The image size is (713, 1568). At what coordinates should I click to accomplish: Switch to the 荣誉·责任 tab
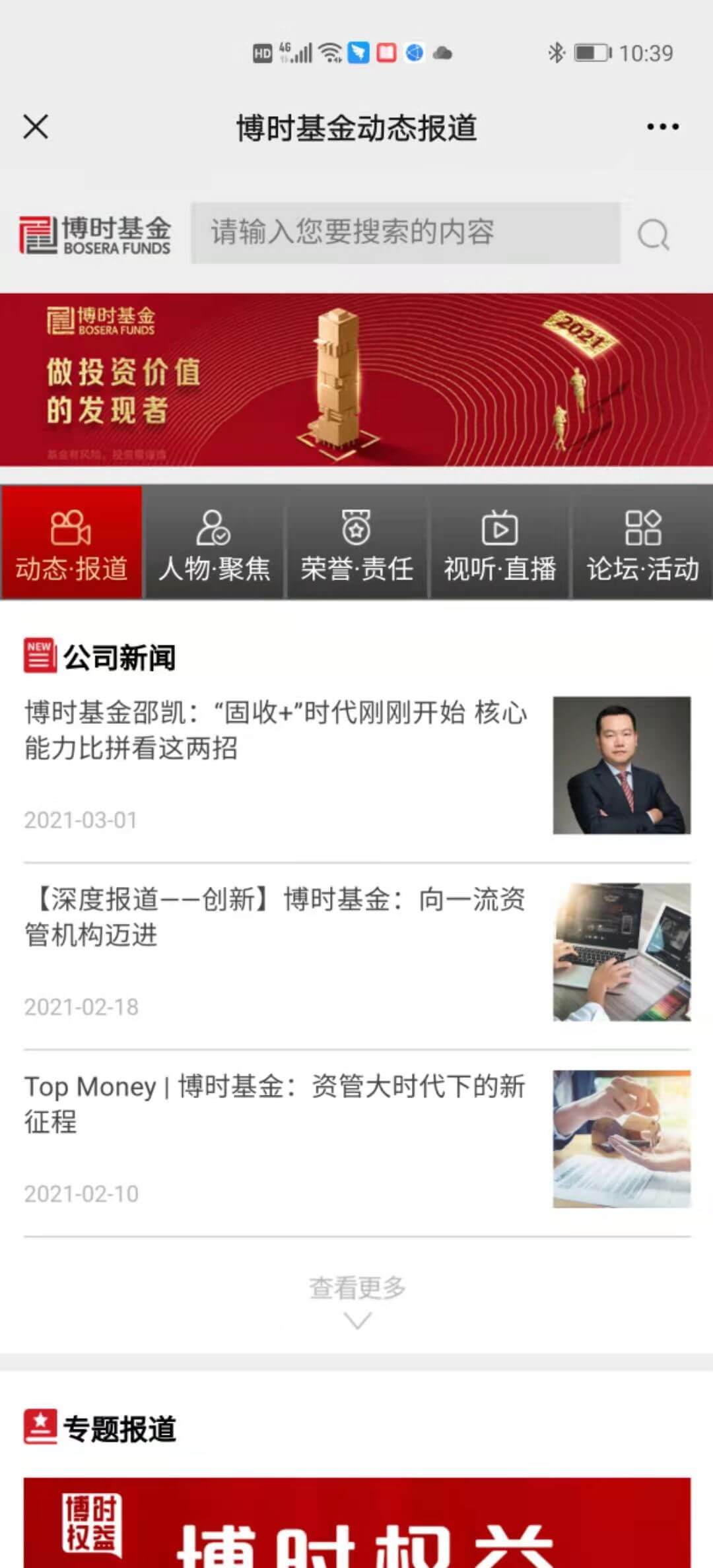[356, 543]
